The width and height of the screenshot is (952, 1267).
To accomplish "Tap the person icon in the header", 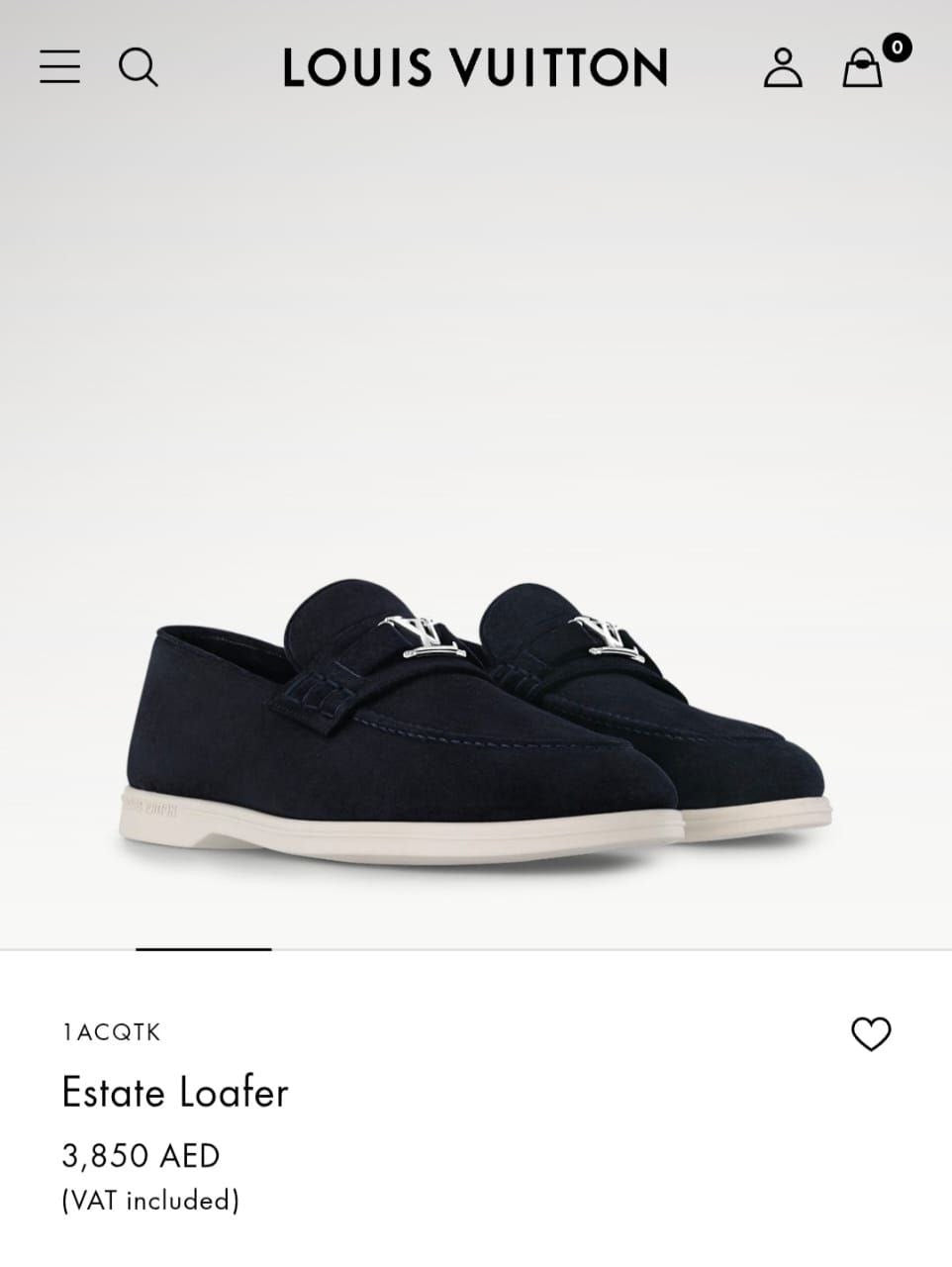I will pyautogui.click(x=783, y=67).
